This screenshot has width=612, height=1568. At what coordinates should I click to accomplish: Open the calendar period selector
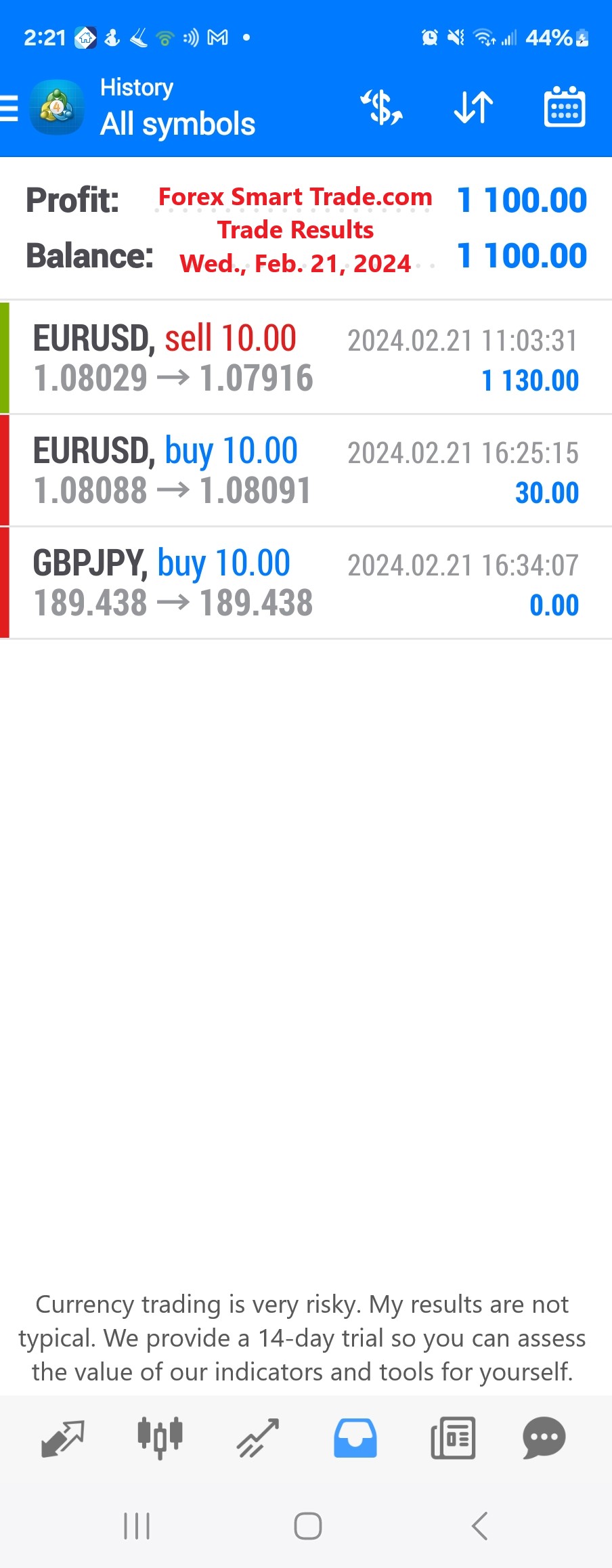click(564, 107)
